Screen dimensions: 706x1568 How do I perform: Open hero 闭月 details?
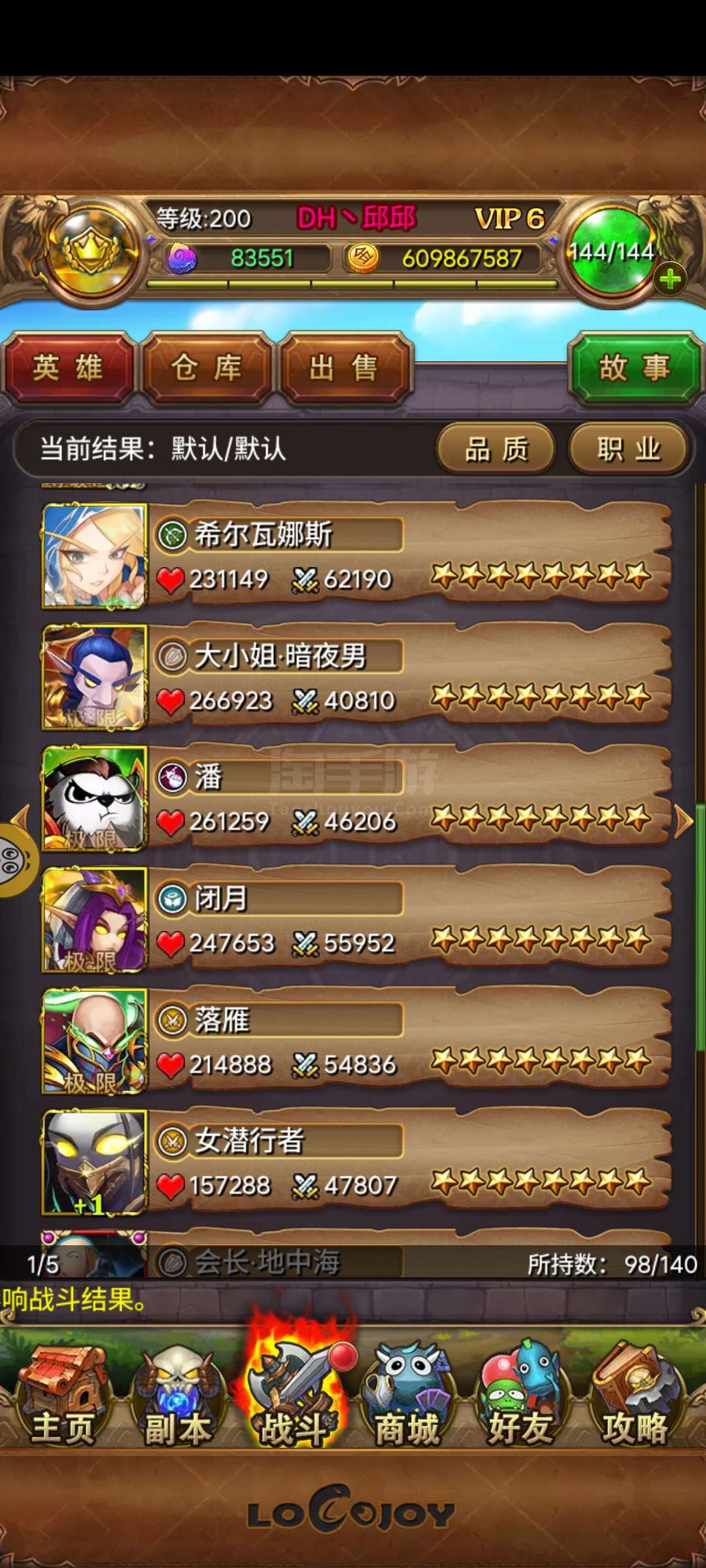pyautogui.click(x=357, y=920)
